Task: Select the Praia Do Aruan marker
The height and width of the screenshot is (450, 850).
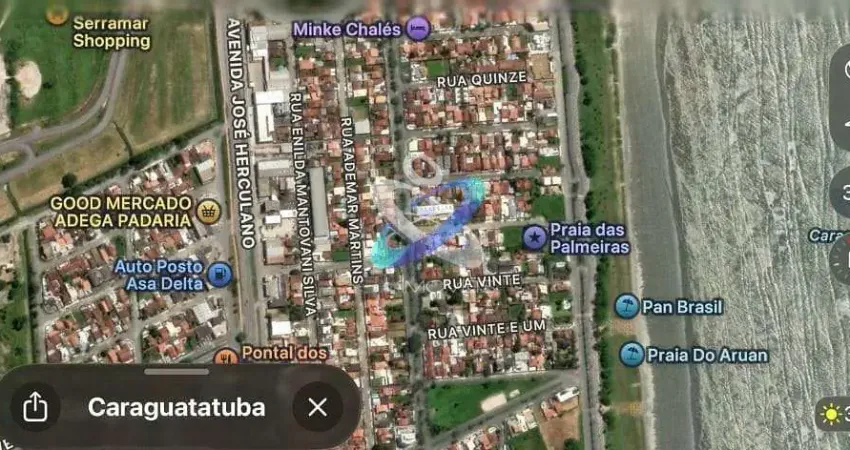Action: point(631,354)
